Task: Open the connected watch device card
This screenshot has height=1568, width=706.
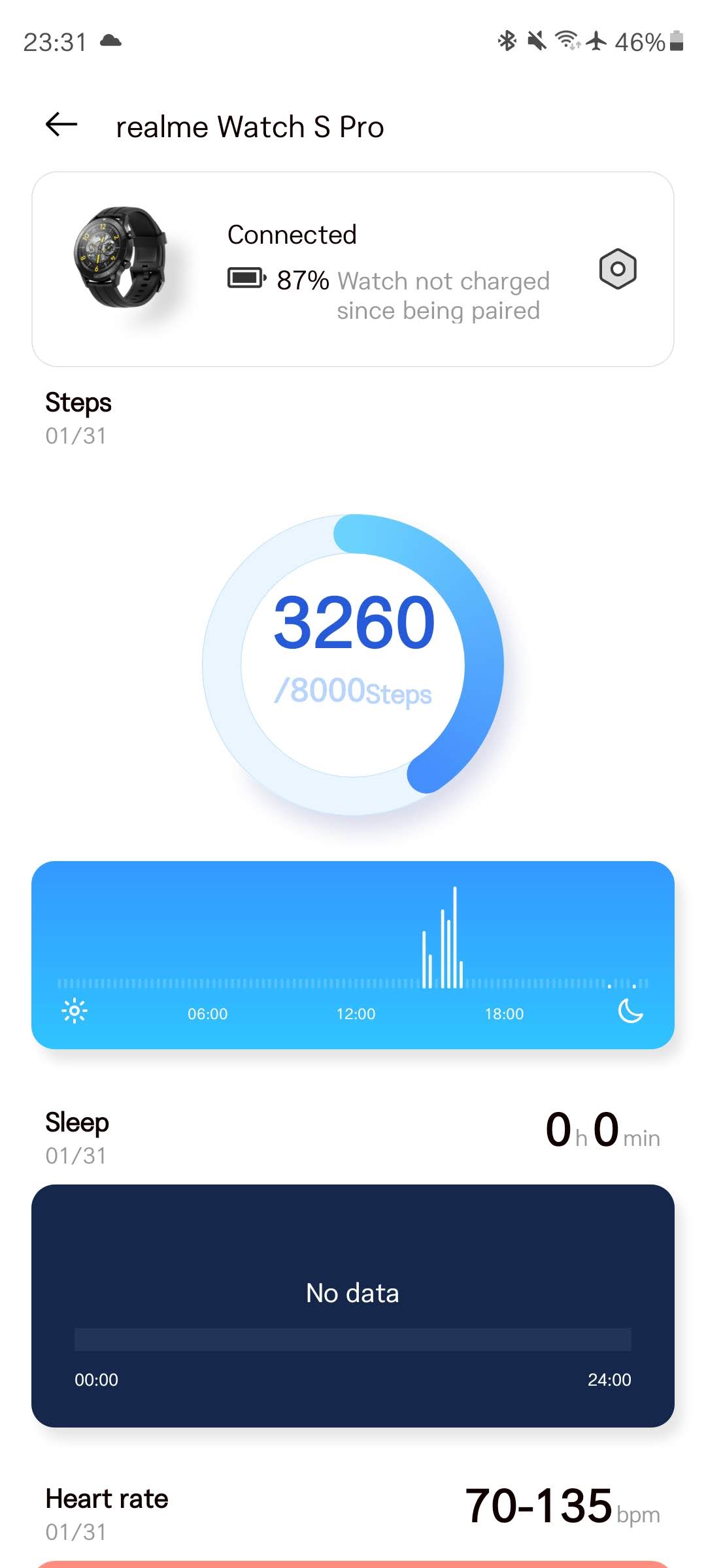Action: coord(353,269)
